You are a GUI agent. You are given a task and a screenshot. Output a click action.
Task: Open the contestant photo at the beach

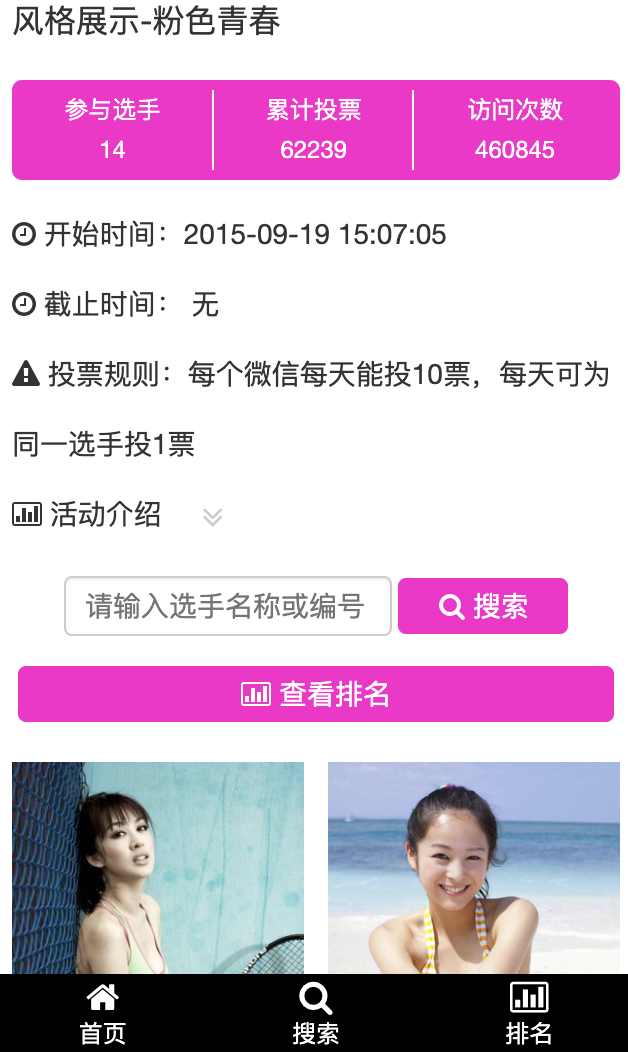click(x=473, y=868)
